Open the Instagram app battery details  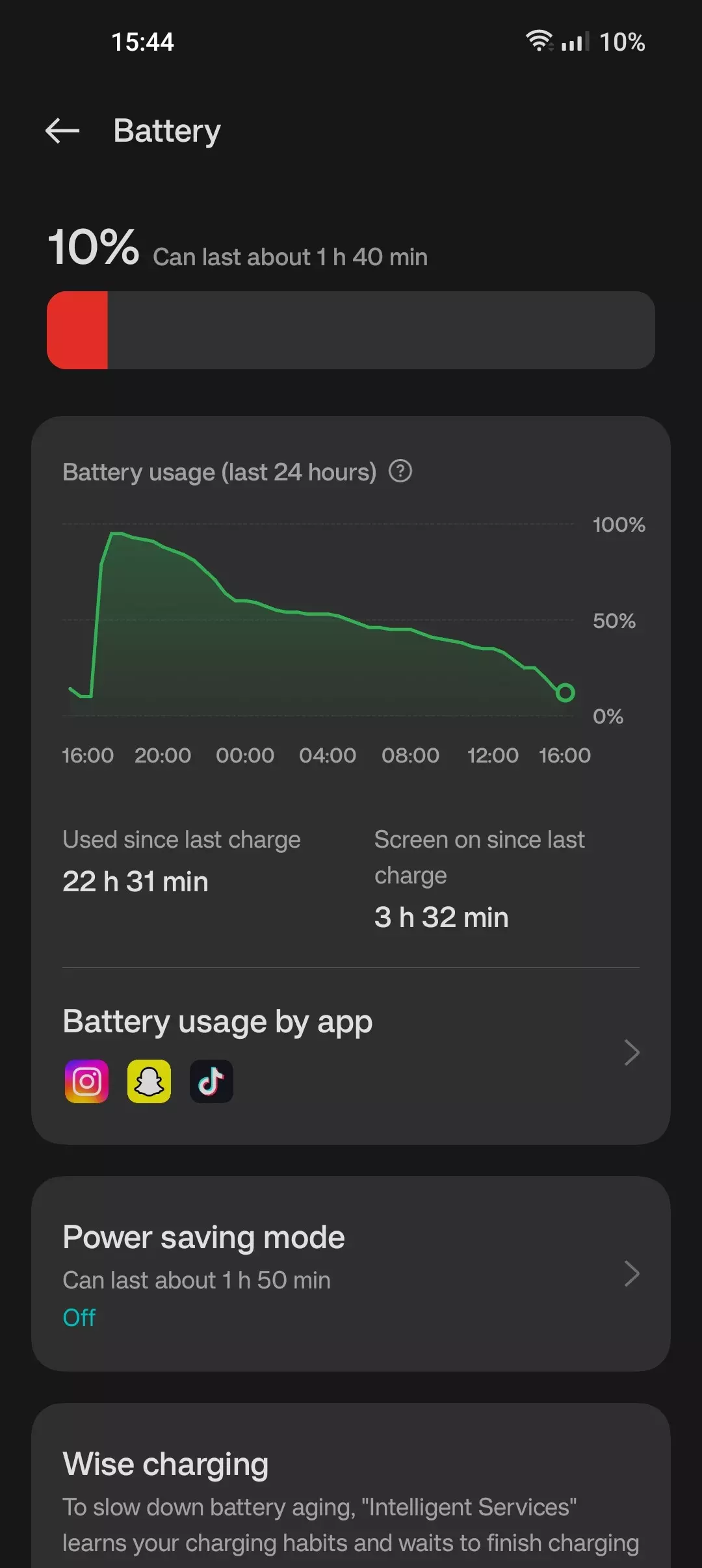coord(86,1081)
